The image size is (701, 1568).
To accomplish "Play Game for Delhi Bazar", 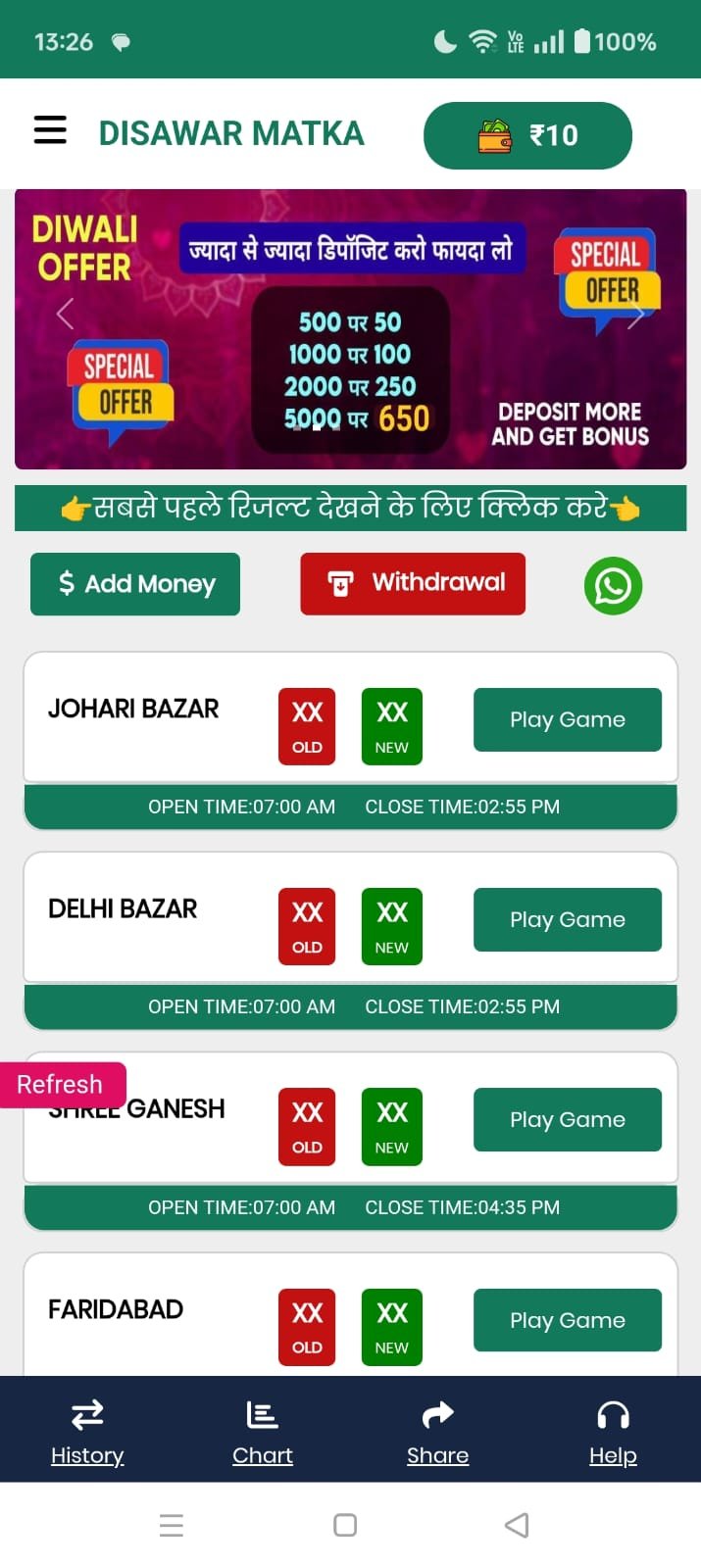I will tap(567, 919).
